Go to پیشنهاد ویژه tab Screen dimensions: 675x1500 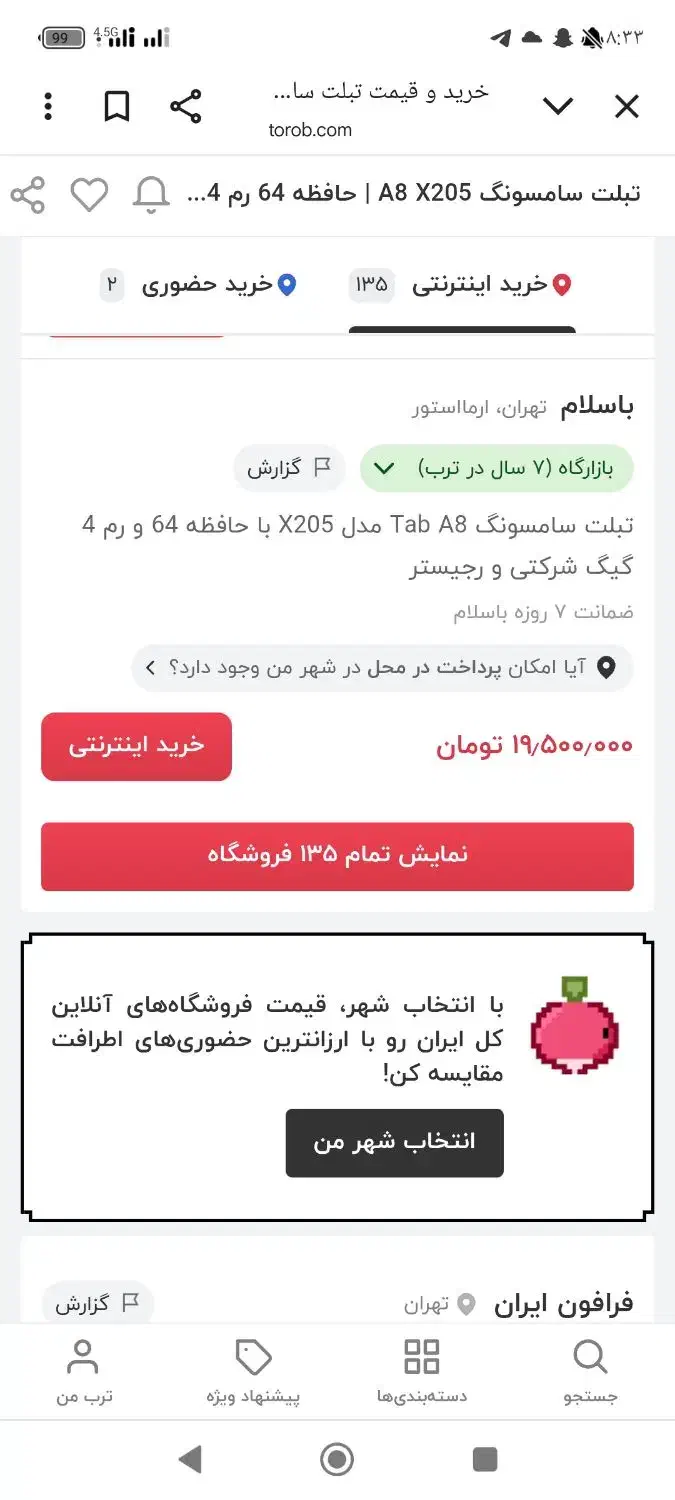click(x=253, y=1372)
